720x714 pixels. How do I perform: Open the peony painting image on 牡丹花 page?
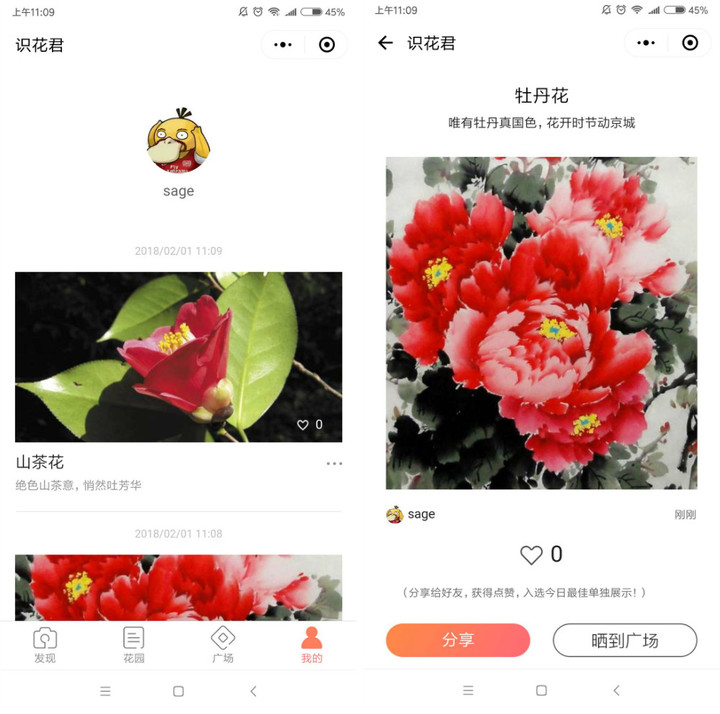pyautogui.click(x=541, y=322)
